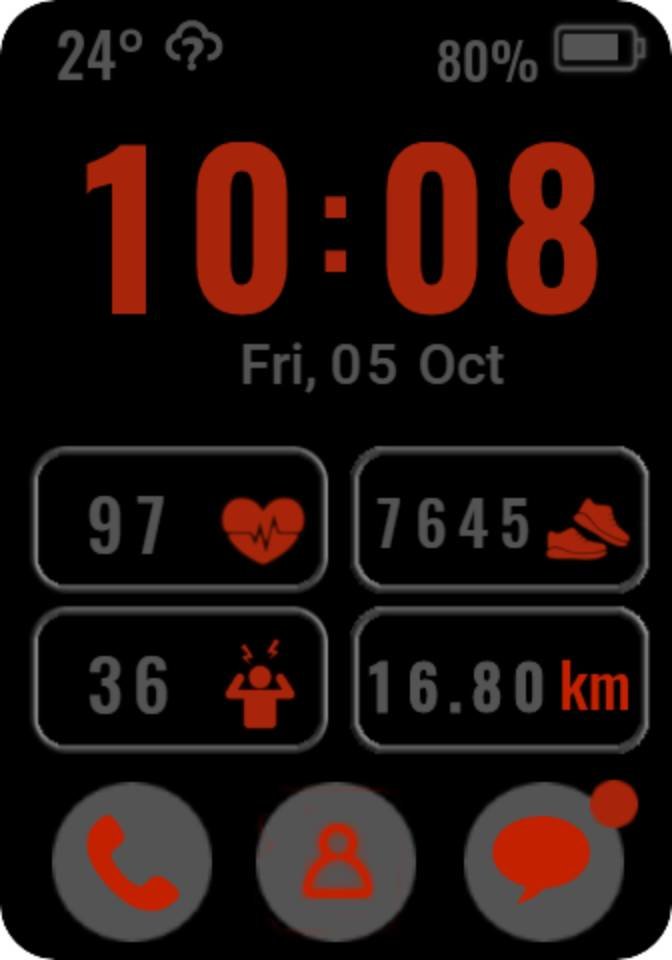Open the stress widget showing 36
672x960 pixels.
point(181,680)
